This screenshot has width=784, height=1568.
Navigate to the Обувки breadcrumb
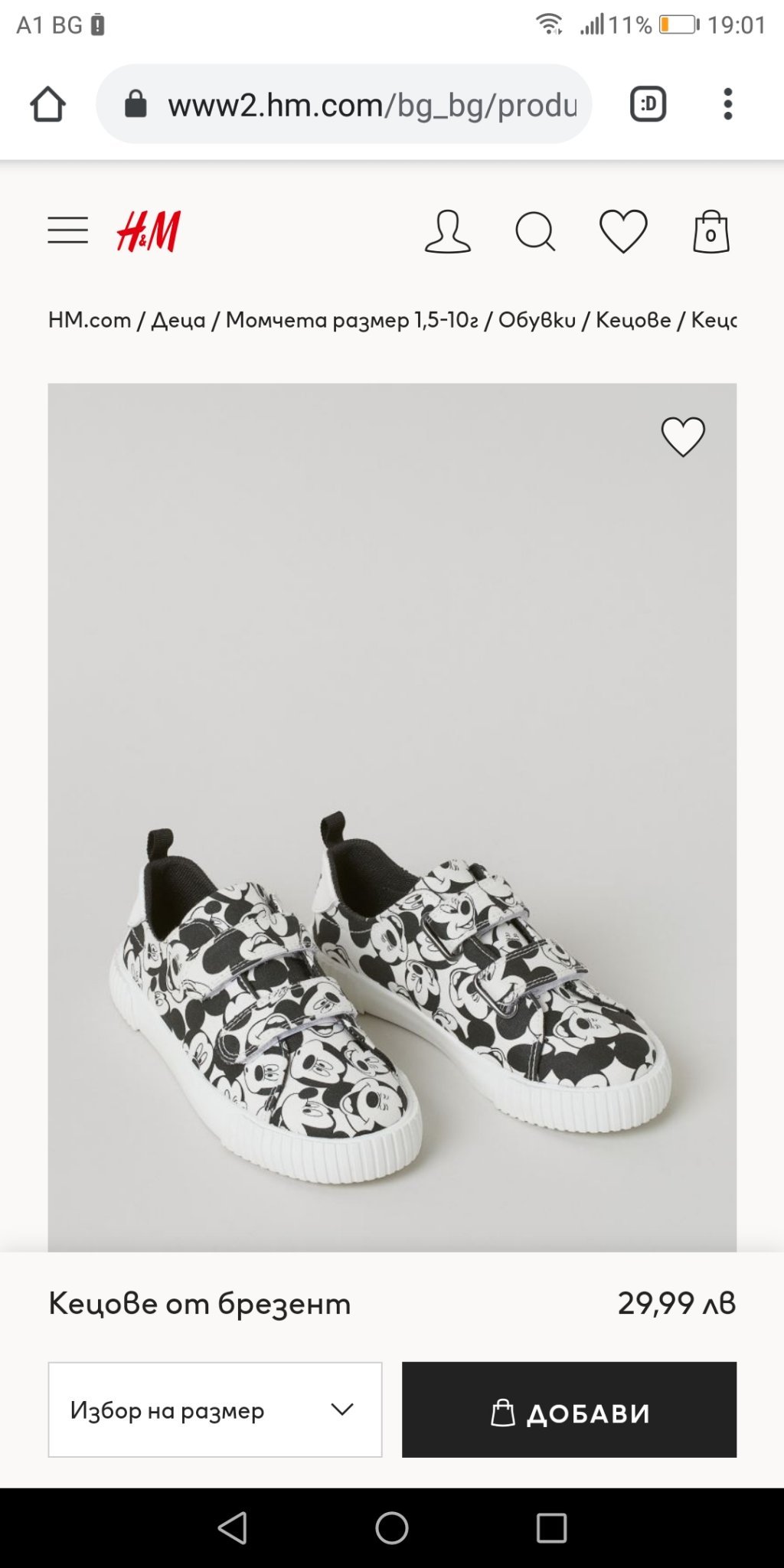click(x=537, y=320)
